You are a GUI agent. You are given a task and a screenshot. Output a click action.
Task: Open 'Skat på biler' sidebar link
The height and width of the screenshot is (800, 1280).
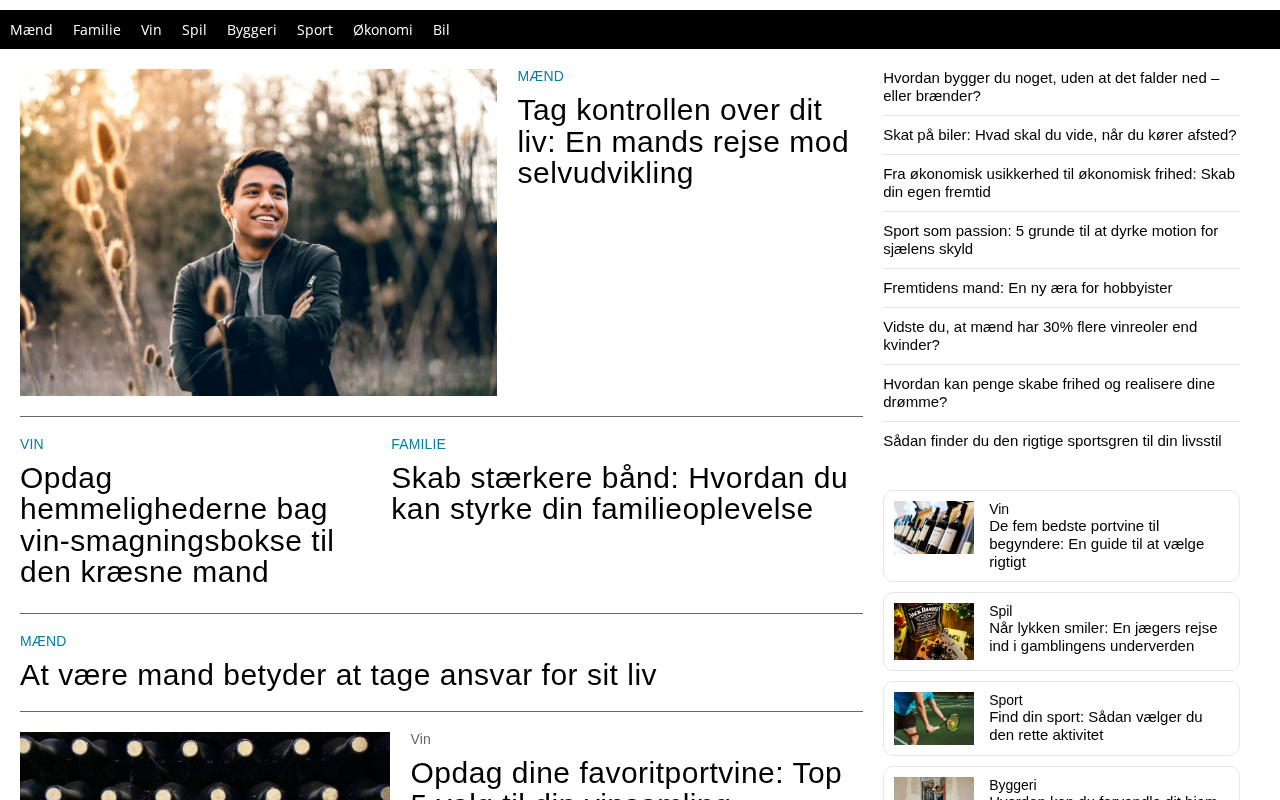click(1060, 135)
